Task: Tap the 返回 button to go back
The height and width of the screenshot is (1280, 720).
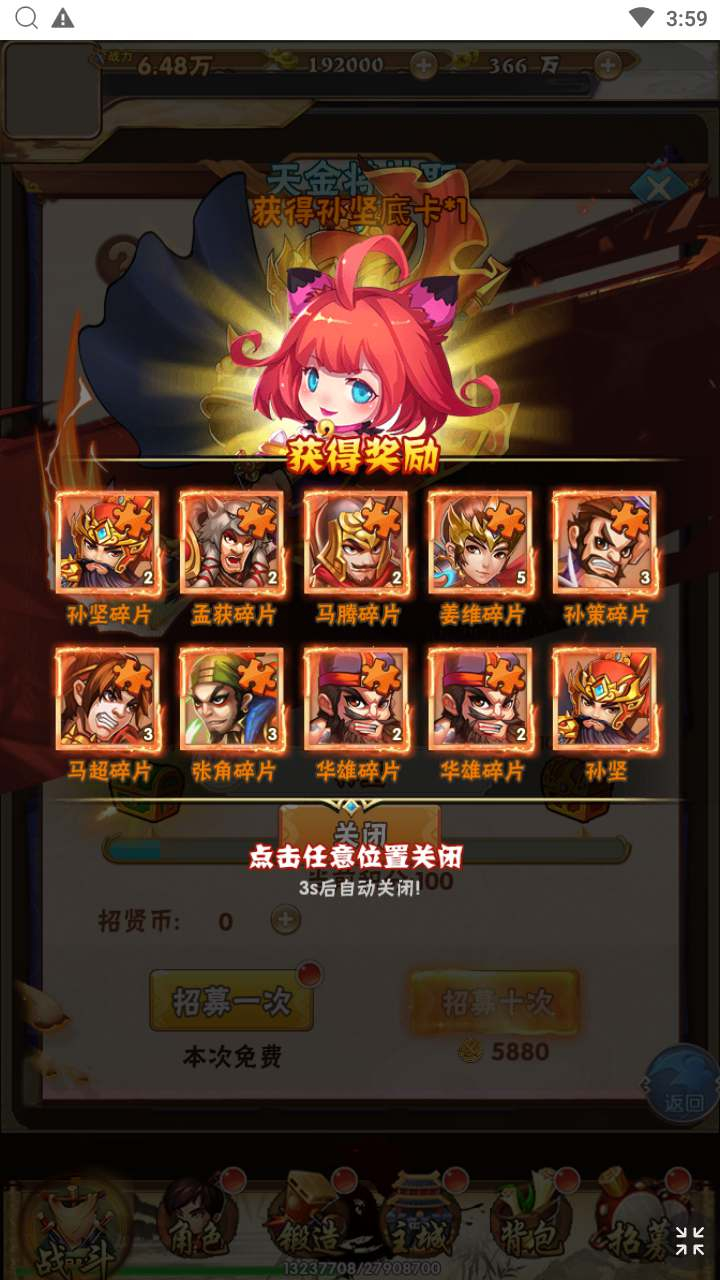Action: coord(683,1086)
